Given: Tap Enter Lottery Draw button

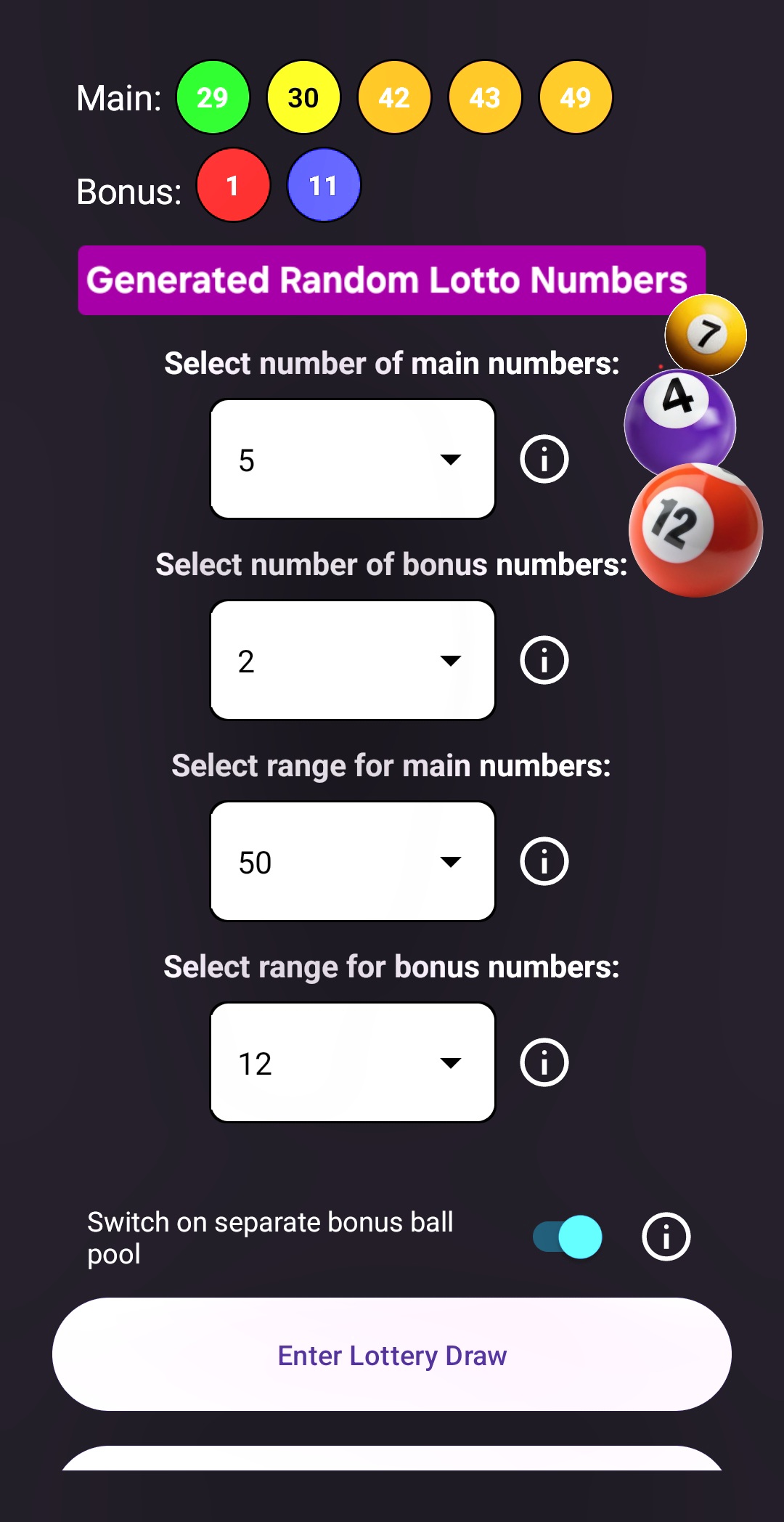Looking at the screenshot, I should tap(392, 1354).
